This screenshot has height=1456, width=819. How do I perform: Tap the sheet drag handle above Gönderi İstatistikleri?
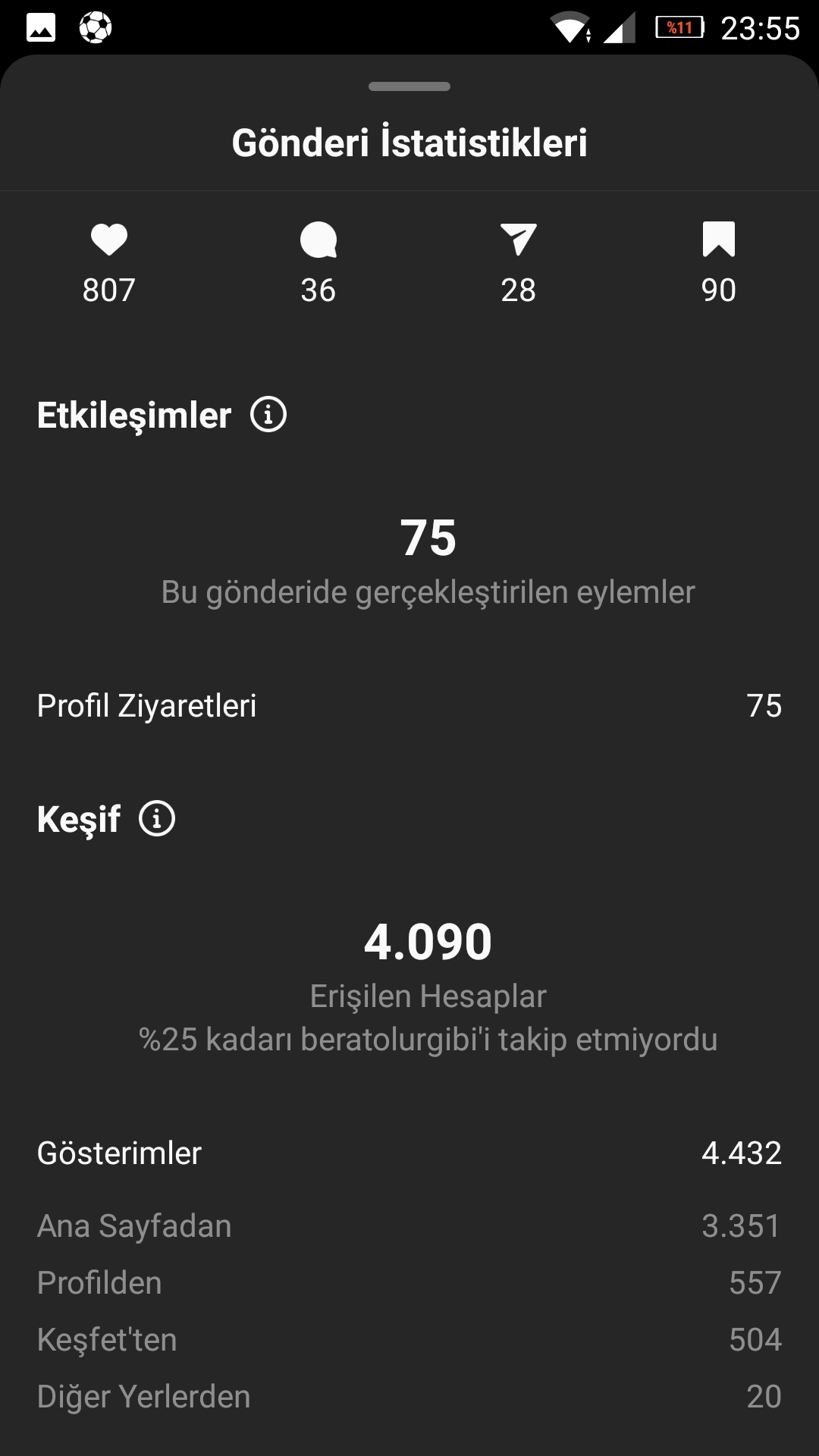click(x=409, y=86)
